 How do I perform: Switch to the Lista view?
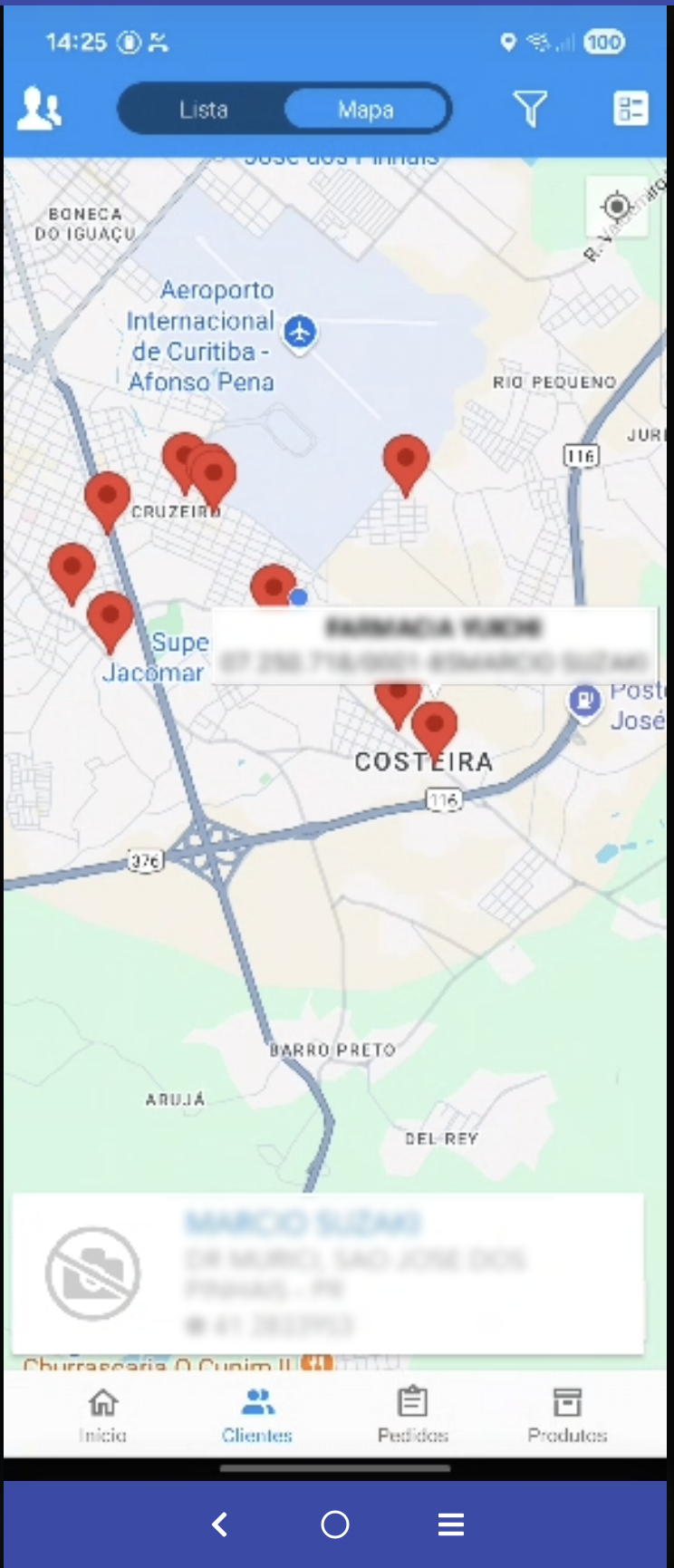203,110
